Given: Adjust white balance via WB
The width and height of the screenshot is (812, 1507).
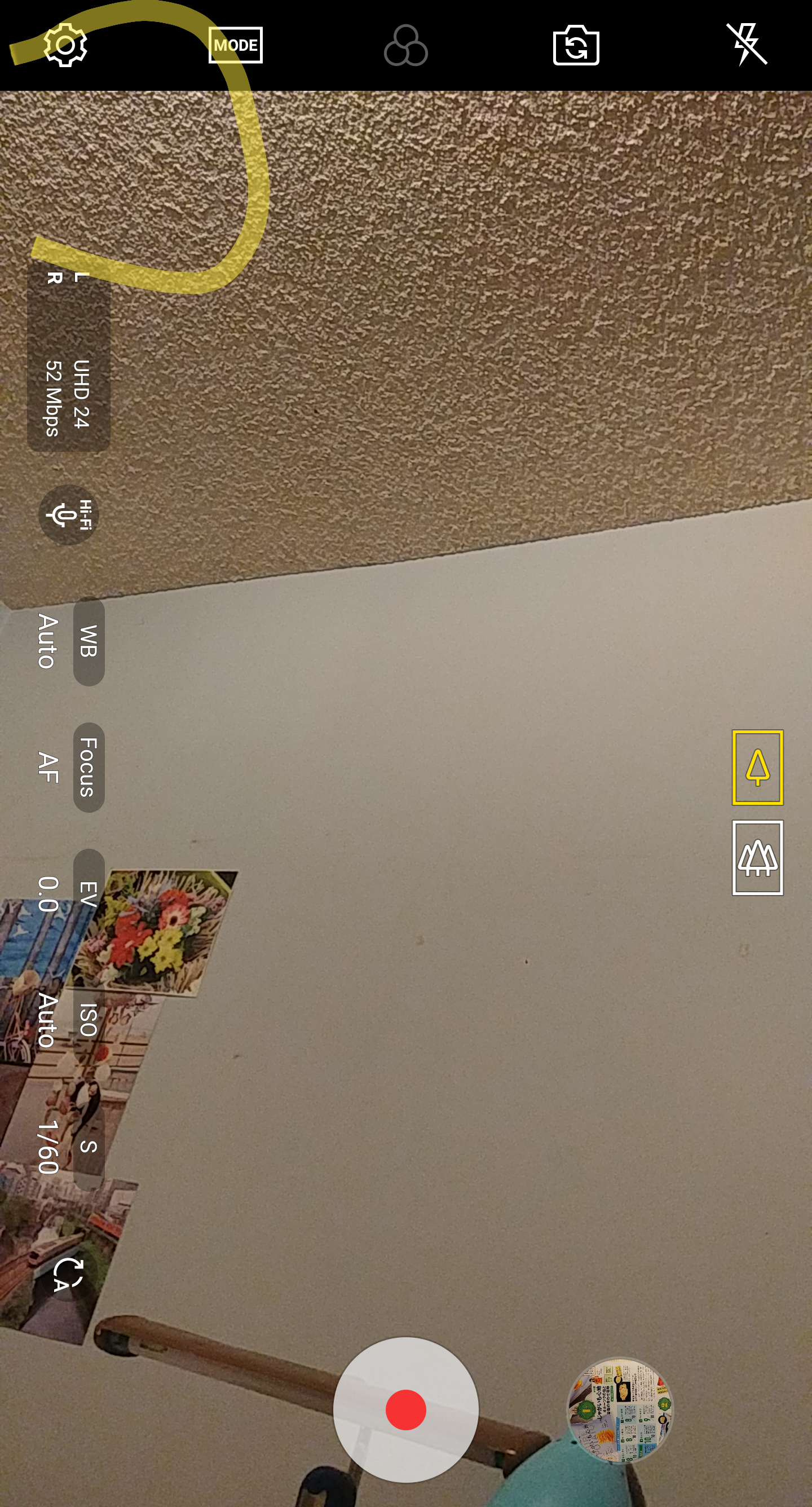Looking at the screenshot, I should point(88,641).
